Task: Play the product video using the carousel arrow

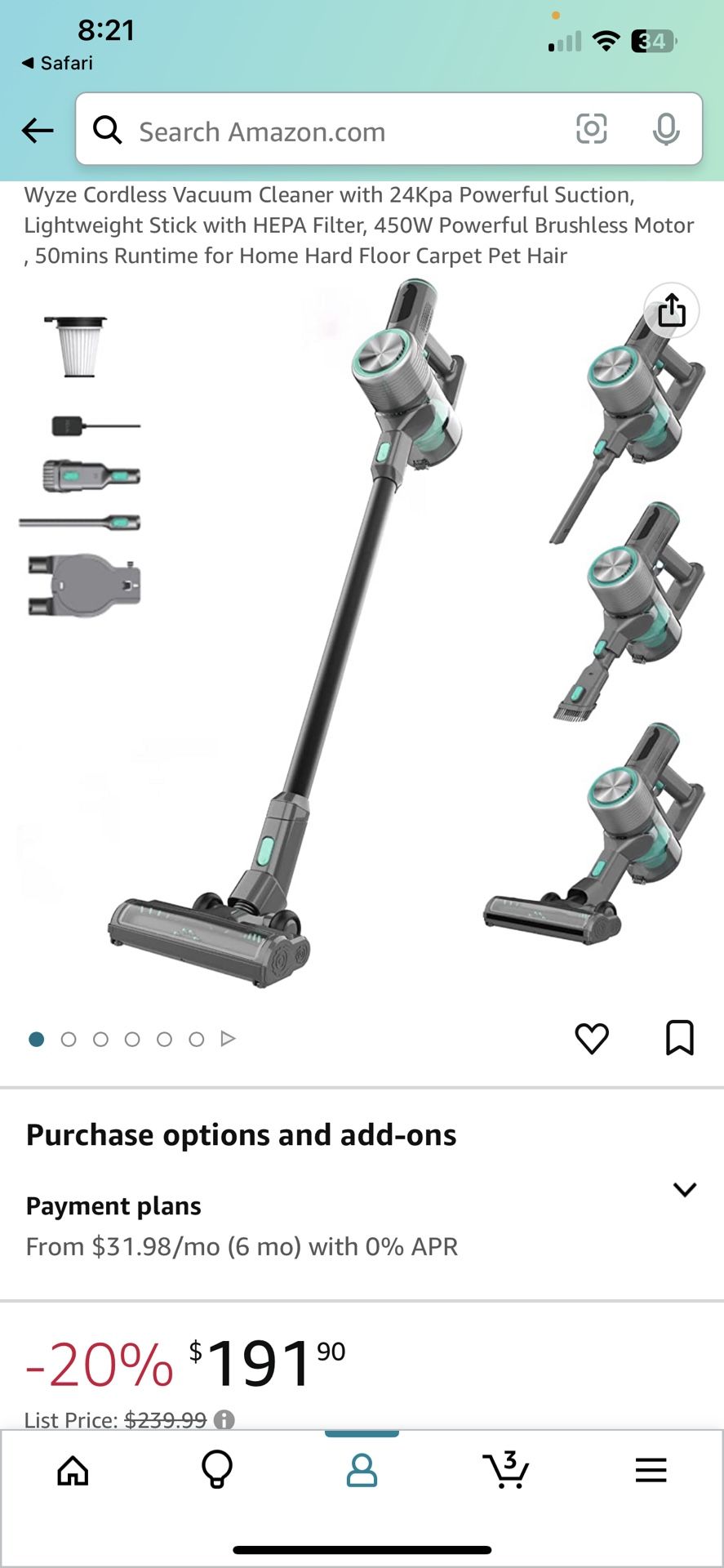Action: (x=228, y=1038)
